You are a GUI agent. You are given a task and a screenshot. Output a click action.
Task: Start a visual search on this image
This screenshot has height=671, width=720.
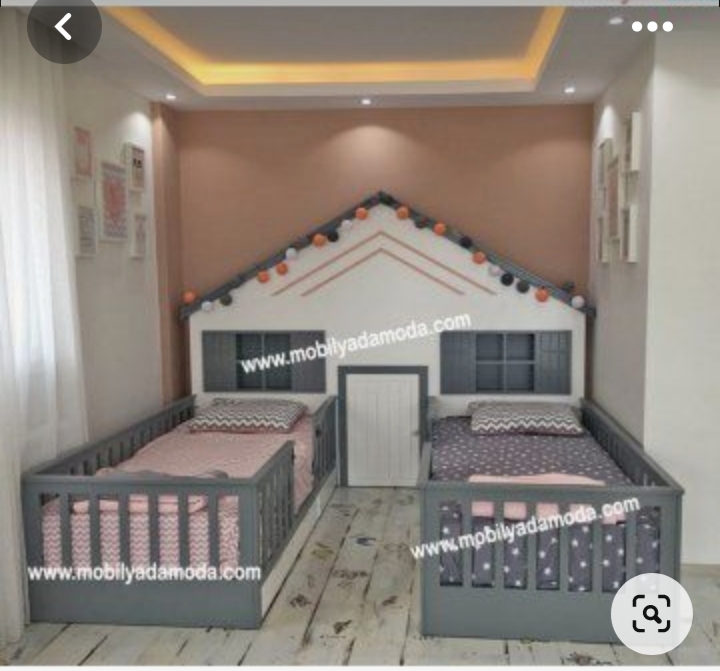(x=651, y=614)
